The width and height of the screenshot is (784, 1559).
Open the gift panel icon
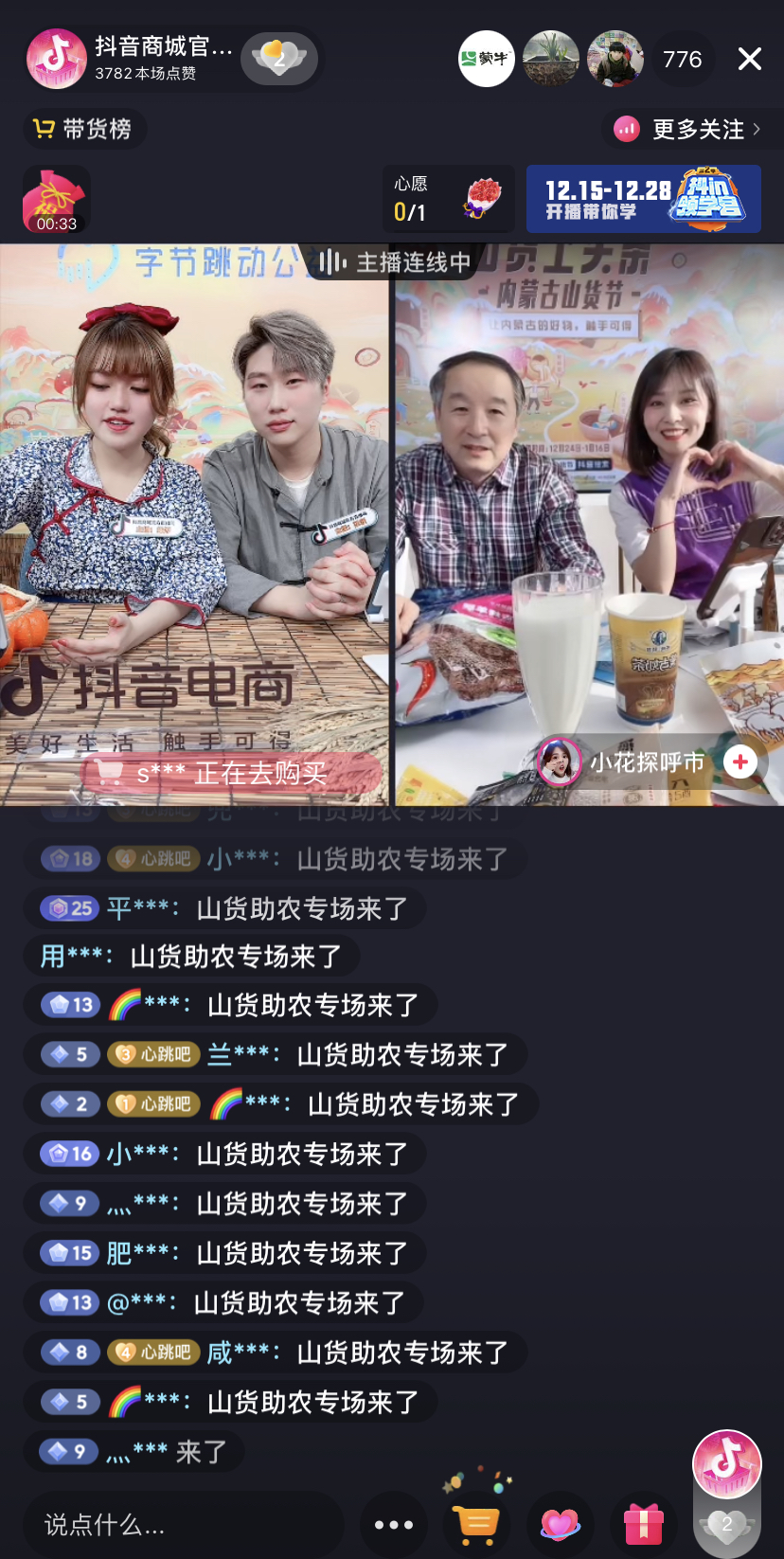[644, 1523]
